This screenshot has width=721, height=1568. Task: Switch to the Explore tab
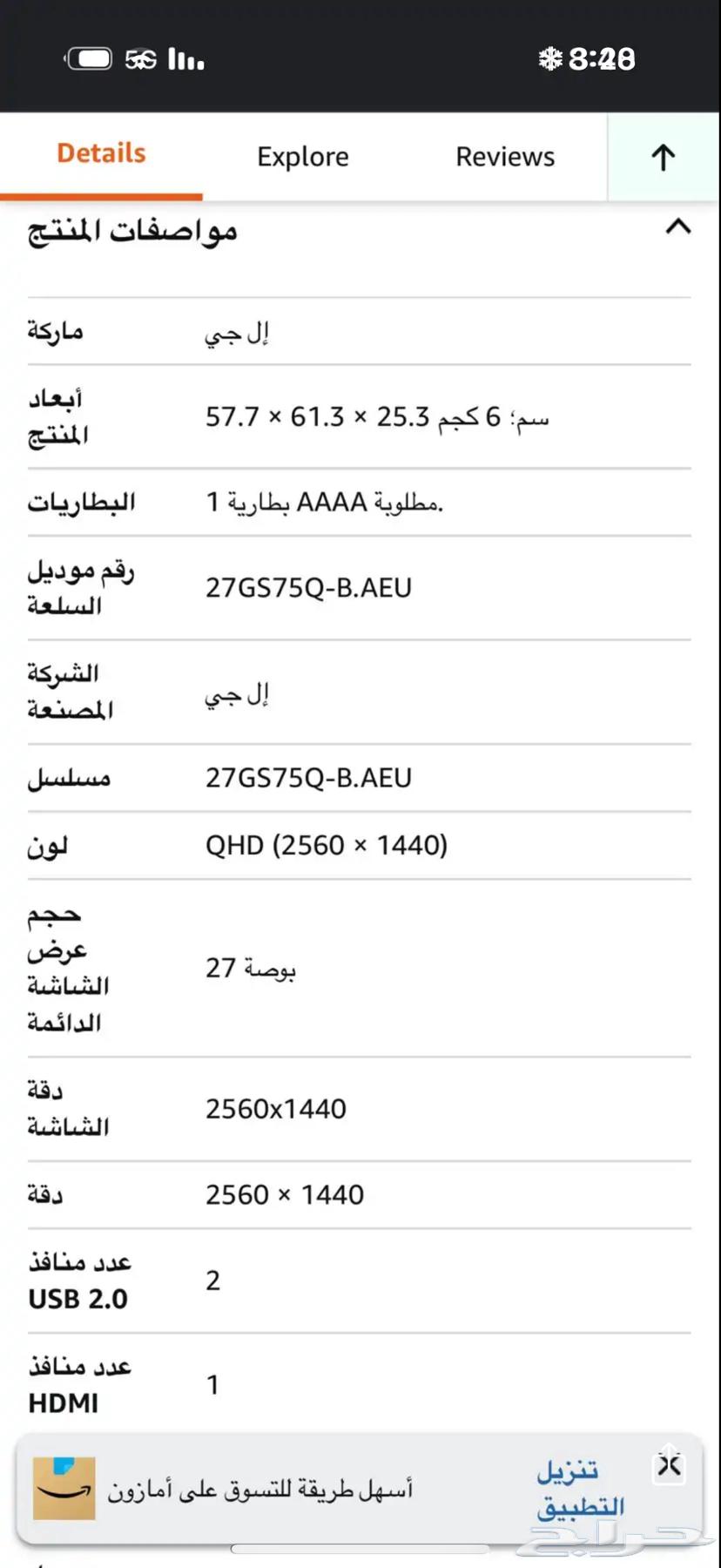pyautogui.click(x=303, y=157)
